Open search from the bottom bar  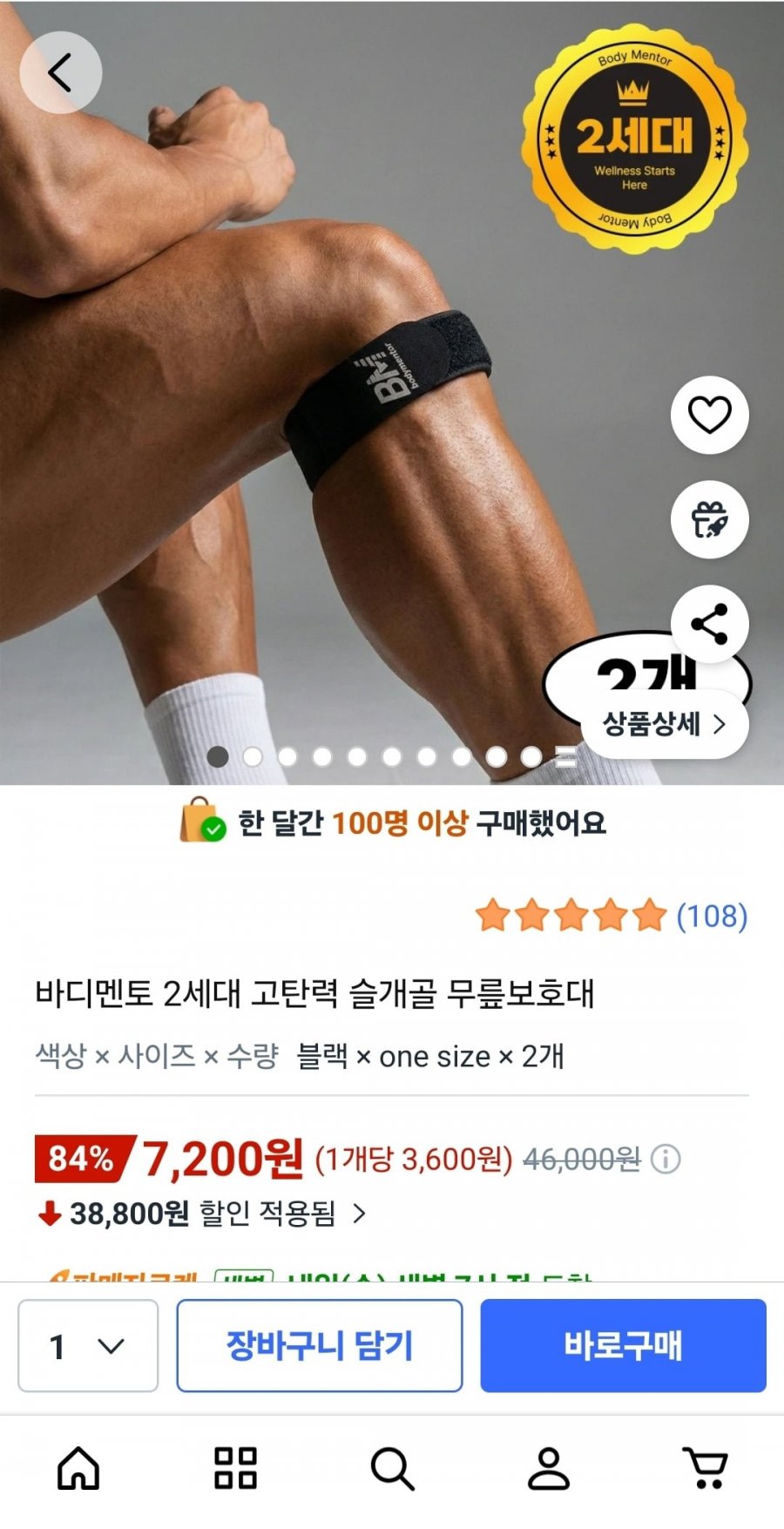[x=392, y=1468]
